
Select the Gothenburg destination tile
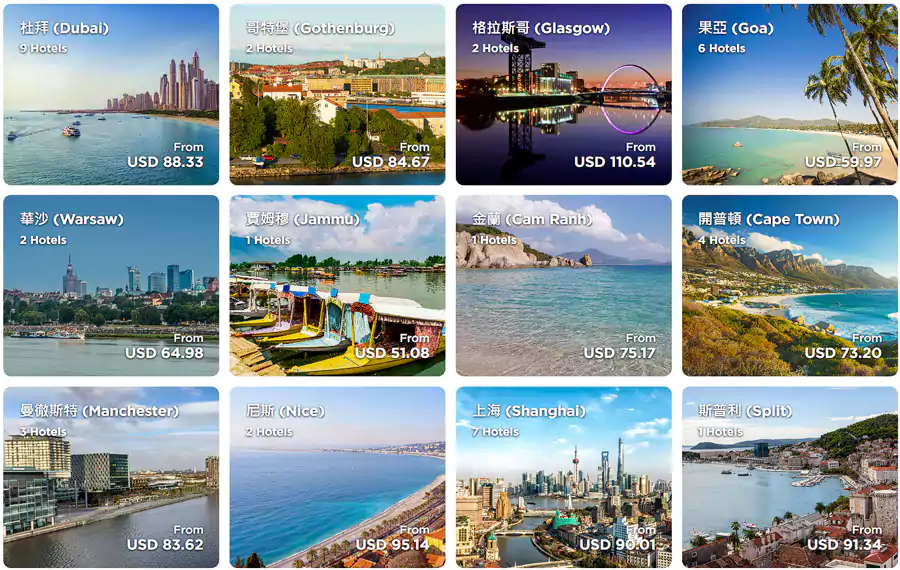[337, 95]
